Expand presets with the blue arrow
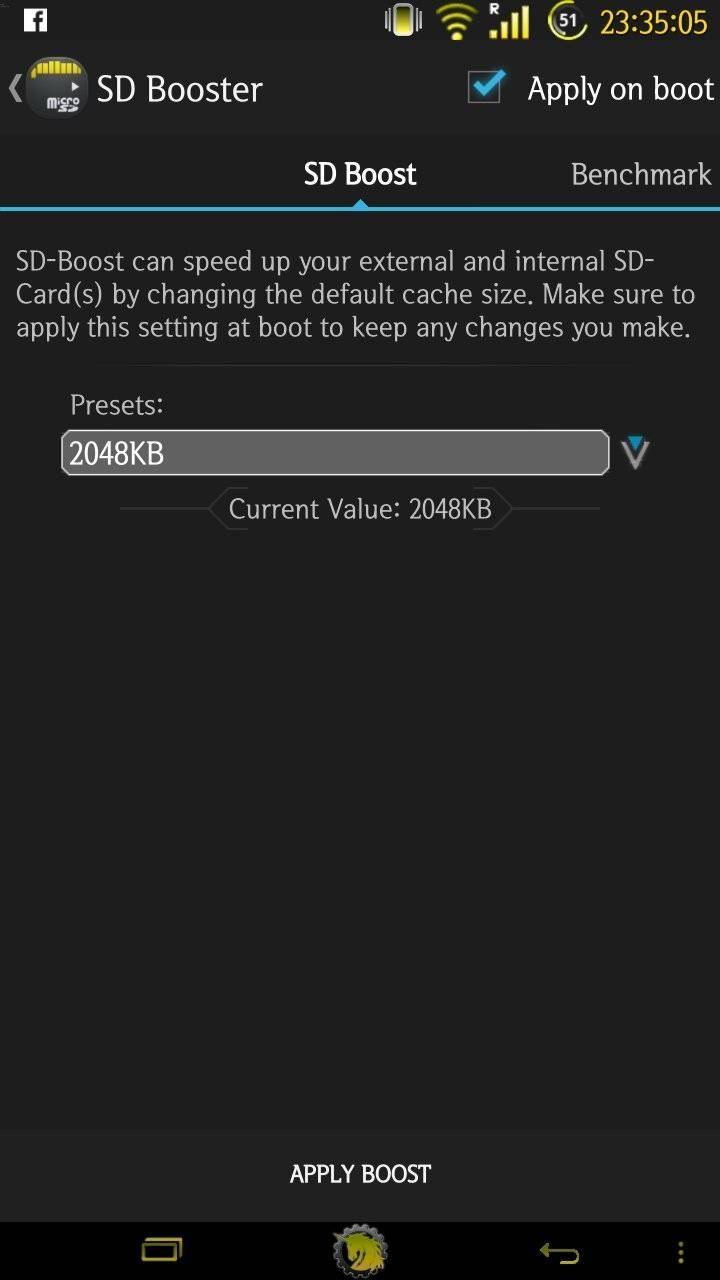The height and width of the screenshot is (1280, 720). pyautogui.click(x=635, y=453)
